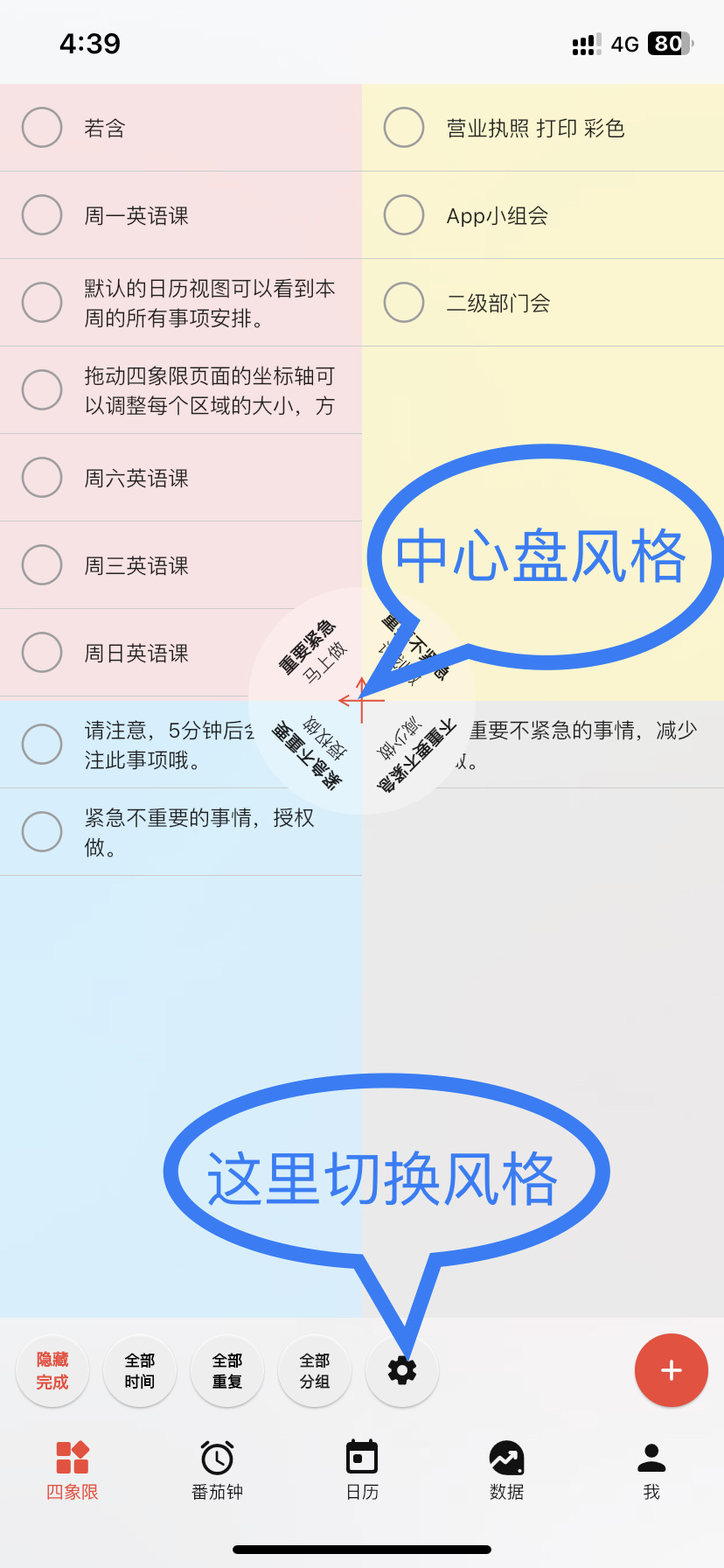This screenshot has height=1568, width=724.
Task: Open the 周六英语课 task details
Action: pyautogui.click(x=136, y=479)
